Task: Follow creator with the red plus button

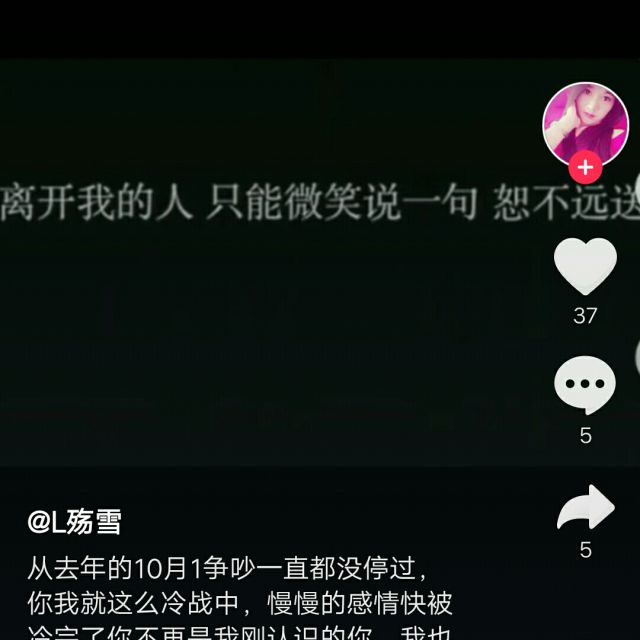Action: click(x=585, y=168)
